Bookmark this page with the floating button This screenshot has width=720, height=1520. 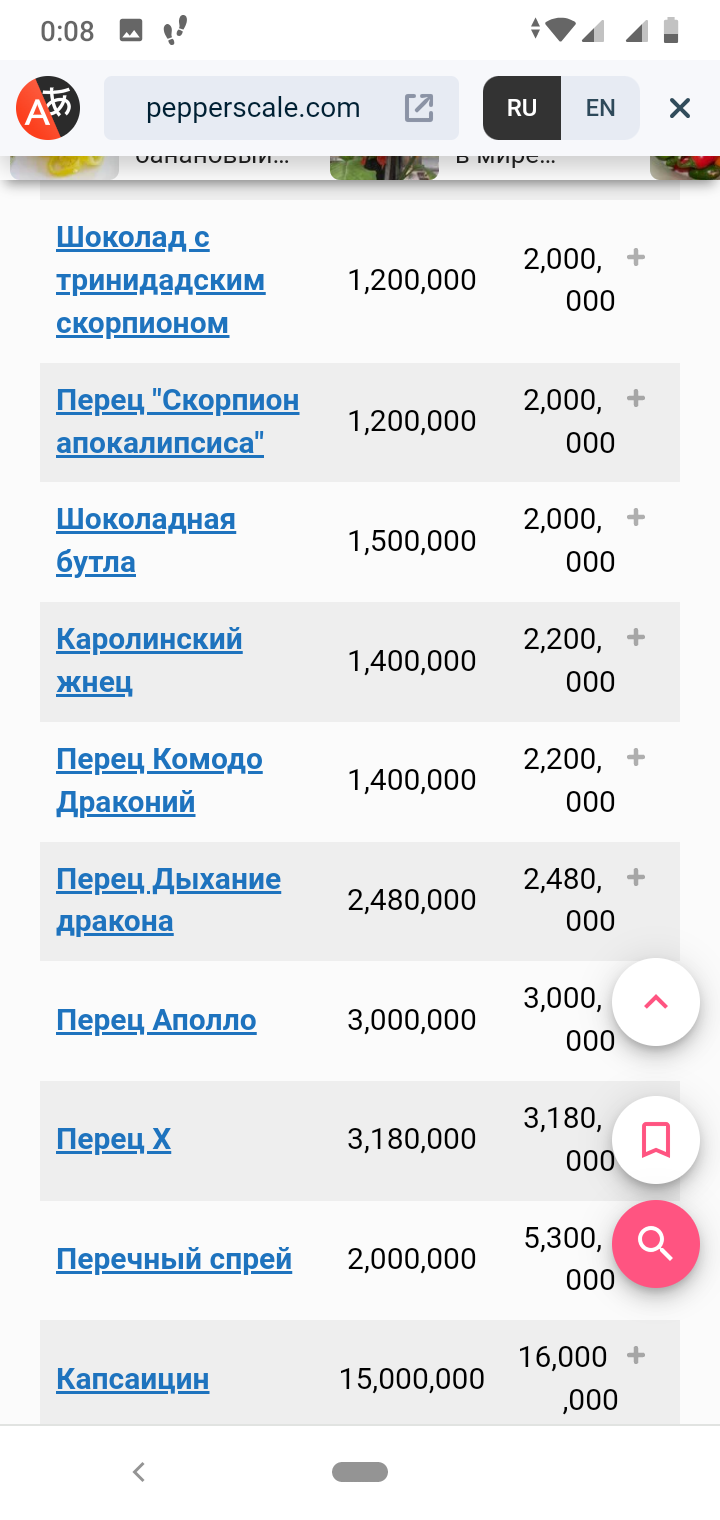click(x=656, y=1140)
